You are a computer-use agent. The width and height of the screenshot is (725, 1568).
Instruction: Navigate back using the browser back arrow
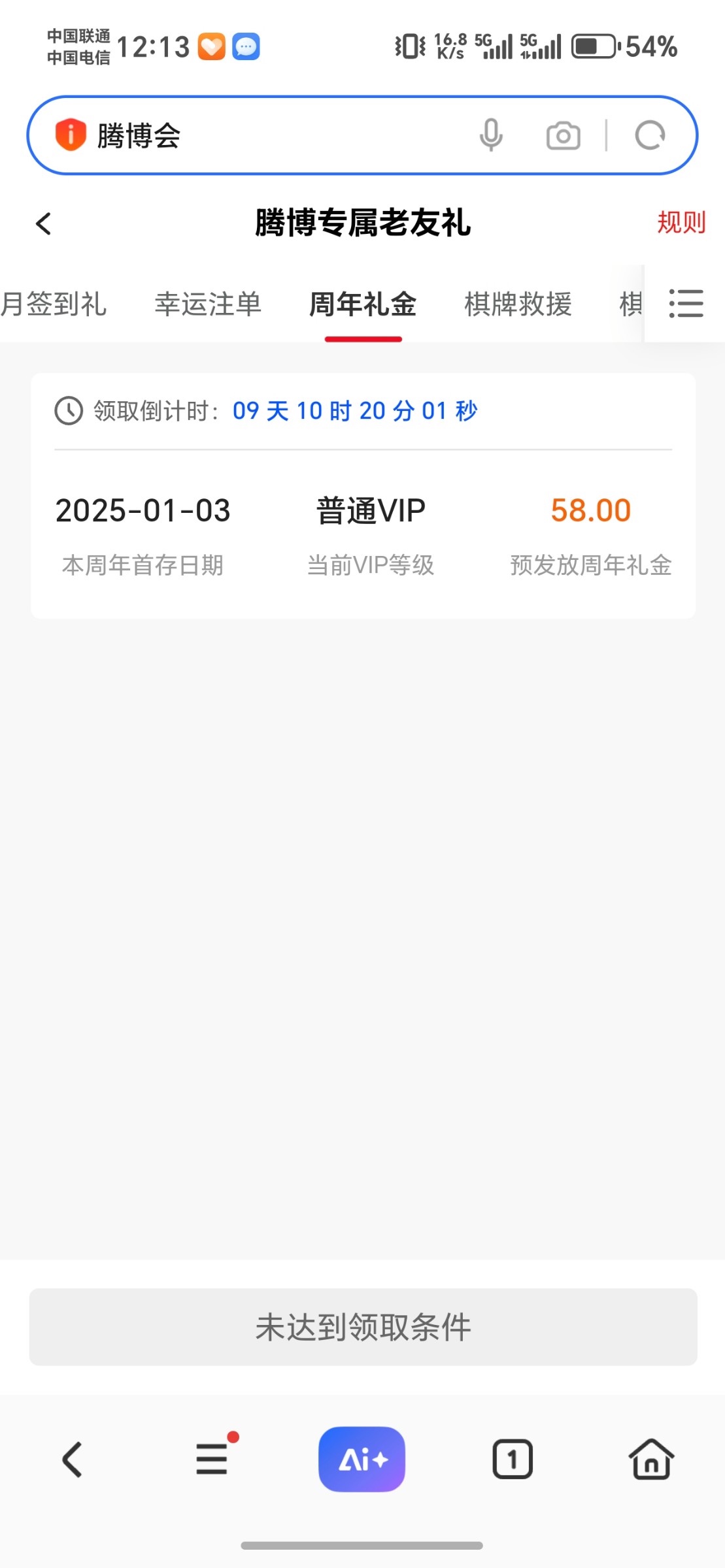click(x=72, y=1460)
